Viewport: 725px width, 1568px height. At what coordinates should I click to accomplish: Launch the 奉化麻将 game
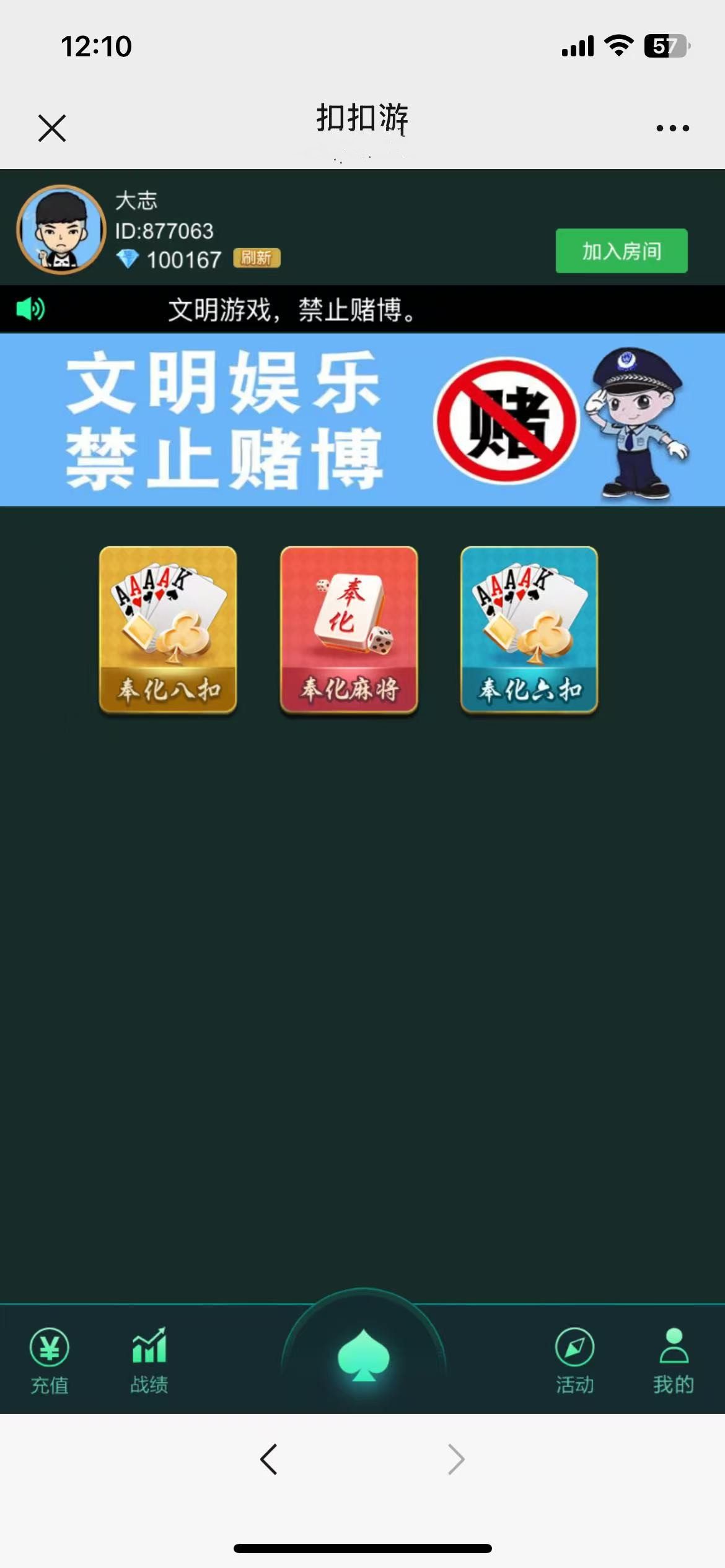(x=349, y=630)
